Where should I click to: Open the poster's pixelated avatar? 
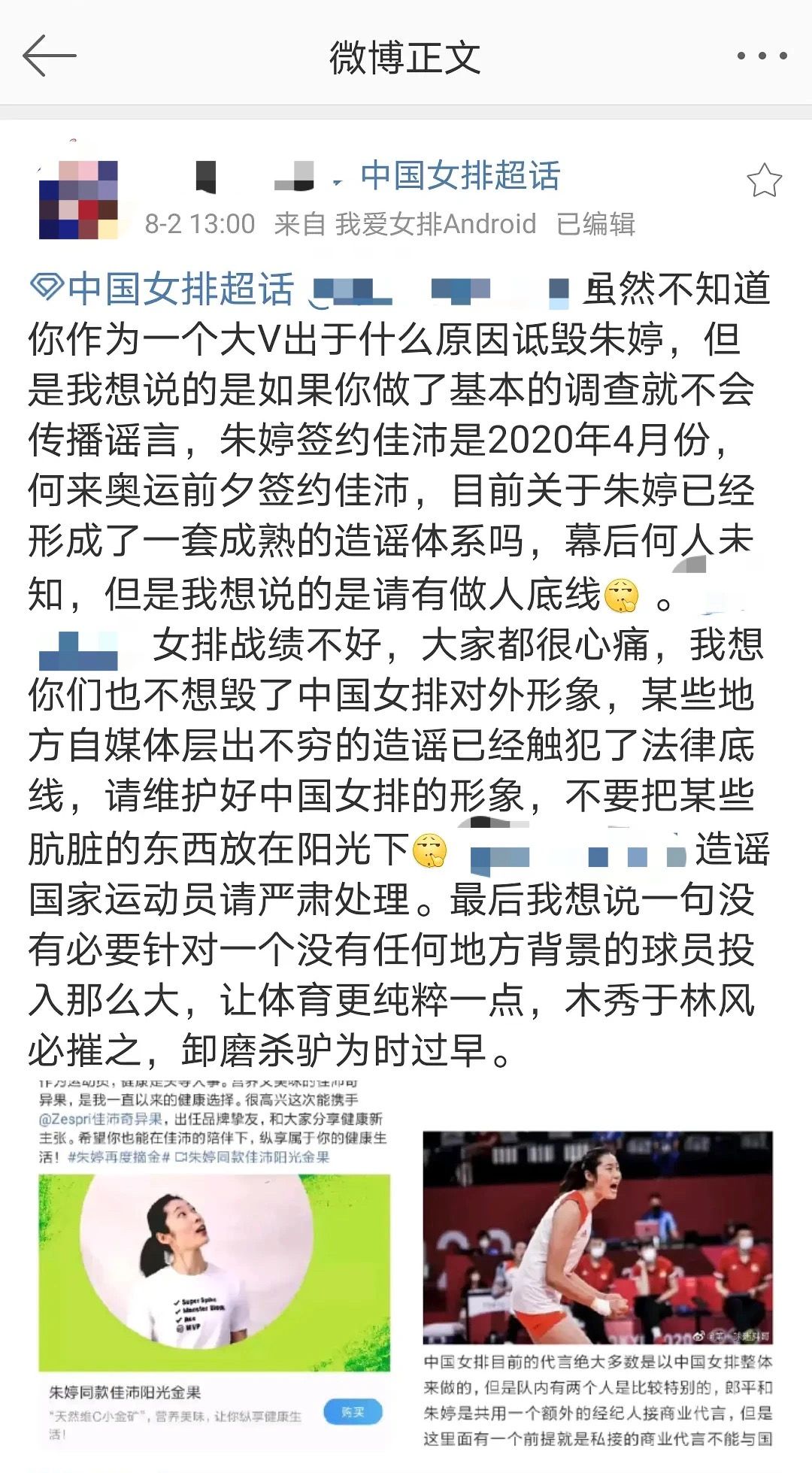click(78, 199)
